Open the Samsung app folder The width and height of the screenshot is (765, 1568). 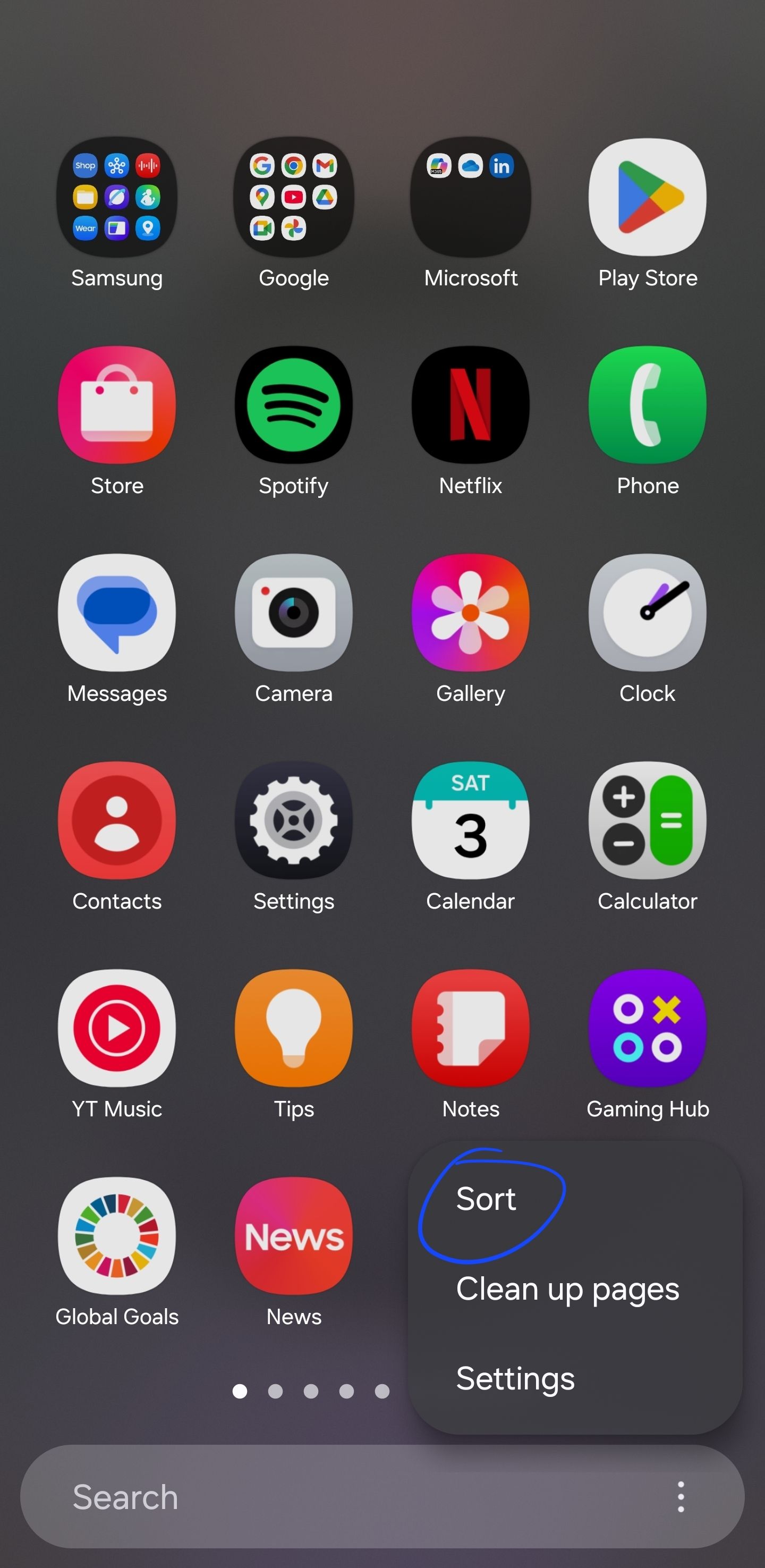(116, 198)
